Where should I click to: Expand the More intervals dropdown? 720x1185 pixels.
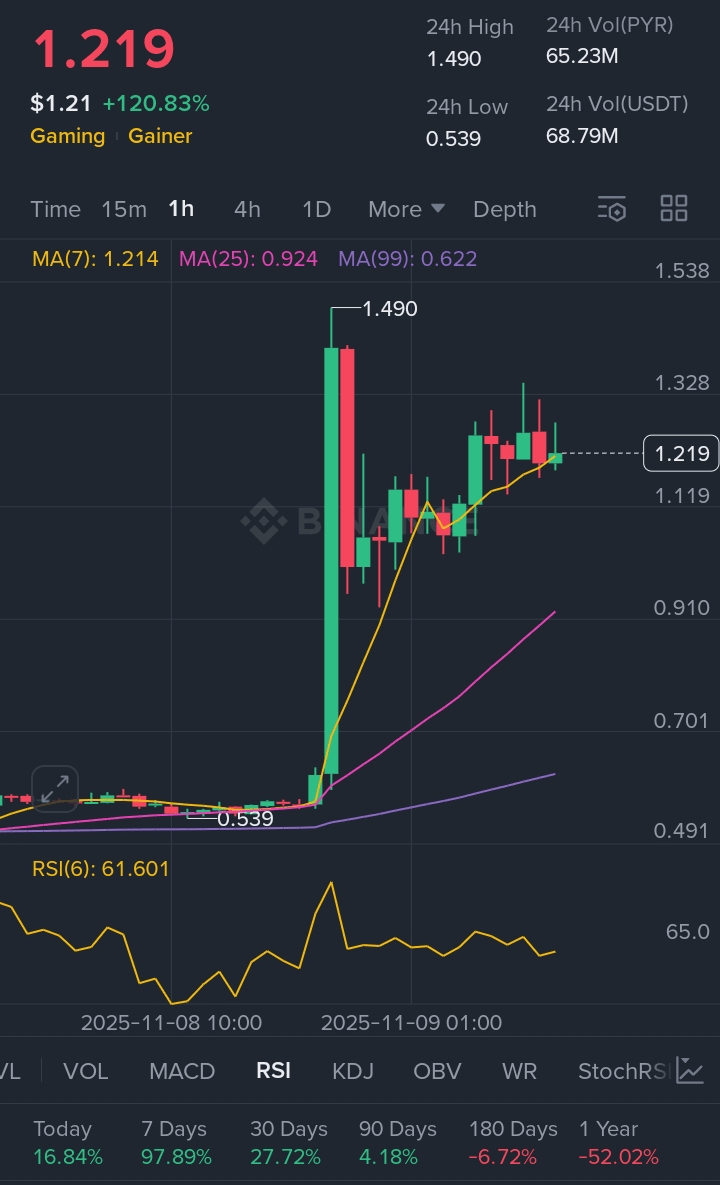(x=406, y=209)
